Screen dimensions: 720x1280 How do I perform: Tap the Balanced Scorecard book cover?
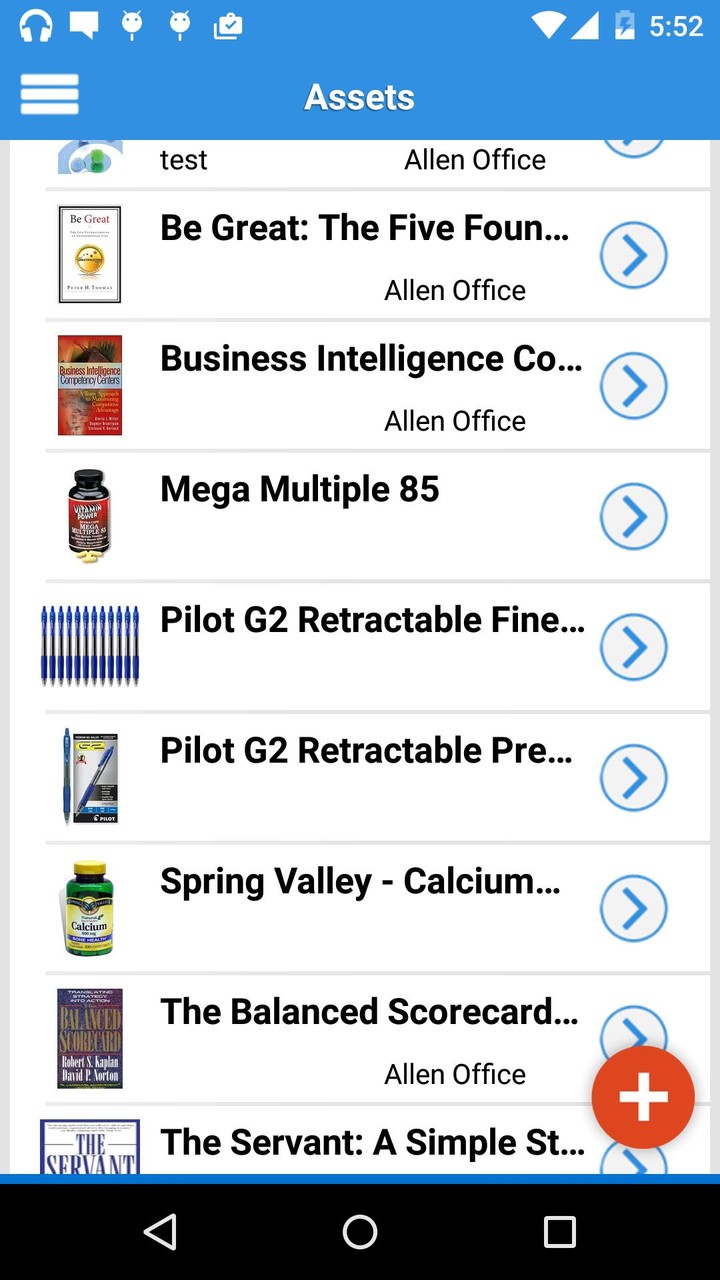pyautogui.click(x=89, y=1038)
